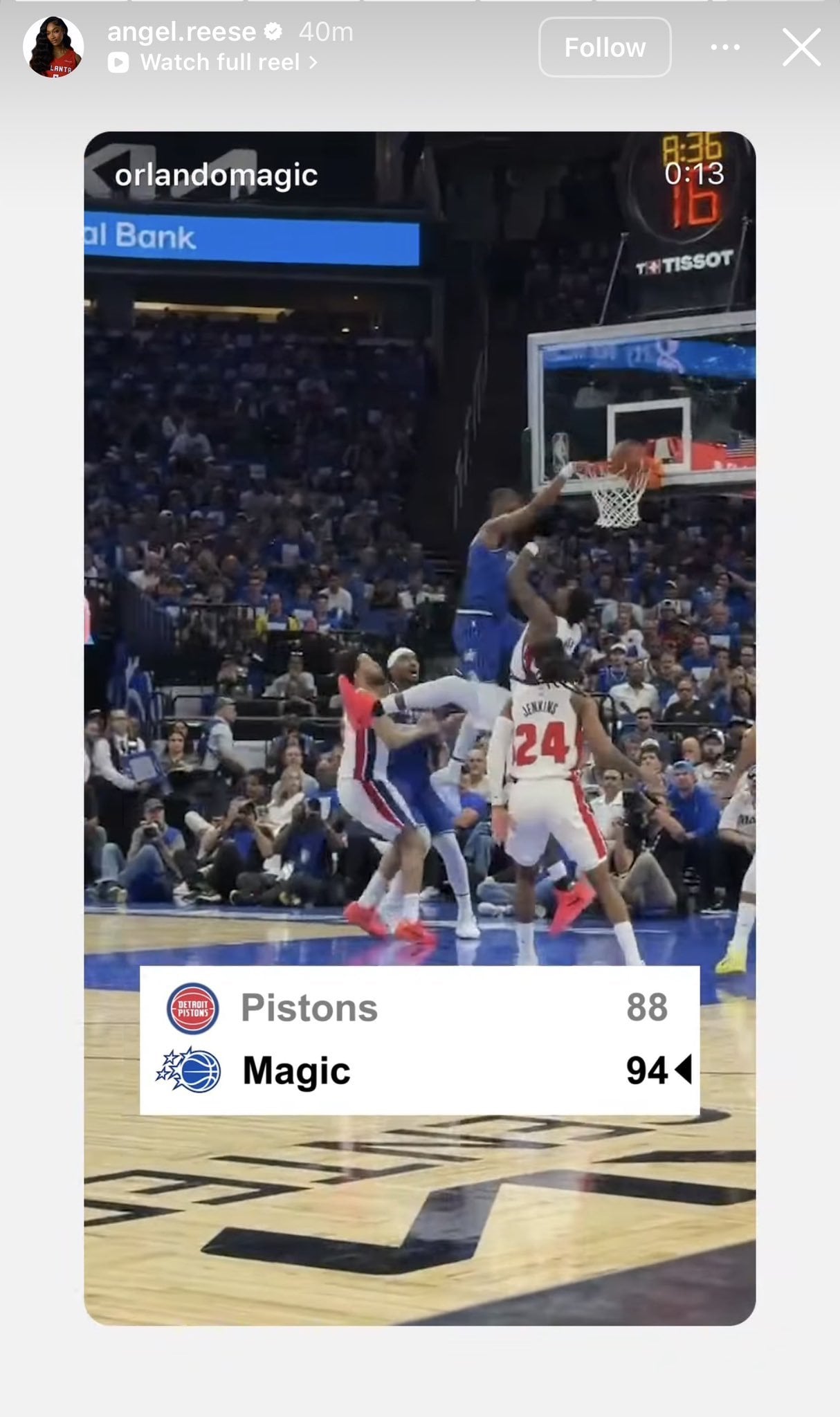Click the Follow button
Image resolution: width=840 pixels, height=1417 pixels.
(x=604, y=47)
